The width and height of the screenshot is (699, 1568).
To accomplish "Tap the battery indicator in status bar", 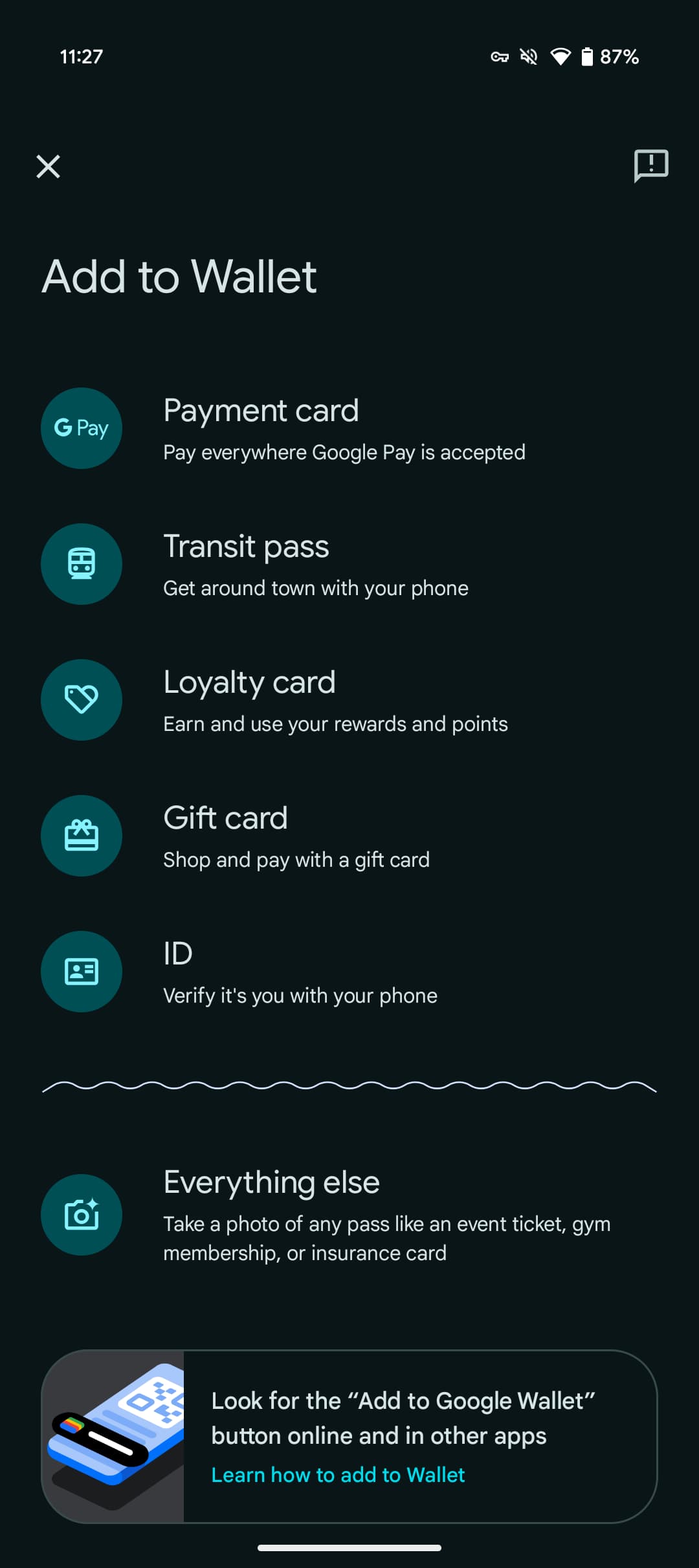I will [586, 56].
